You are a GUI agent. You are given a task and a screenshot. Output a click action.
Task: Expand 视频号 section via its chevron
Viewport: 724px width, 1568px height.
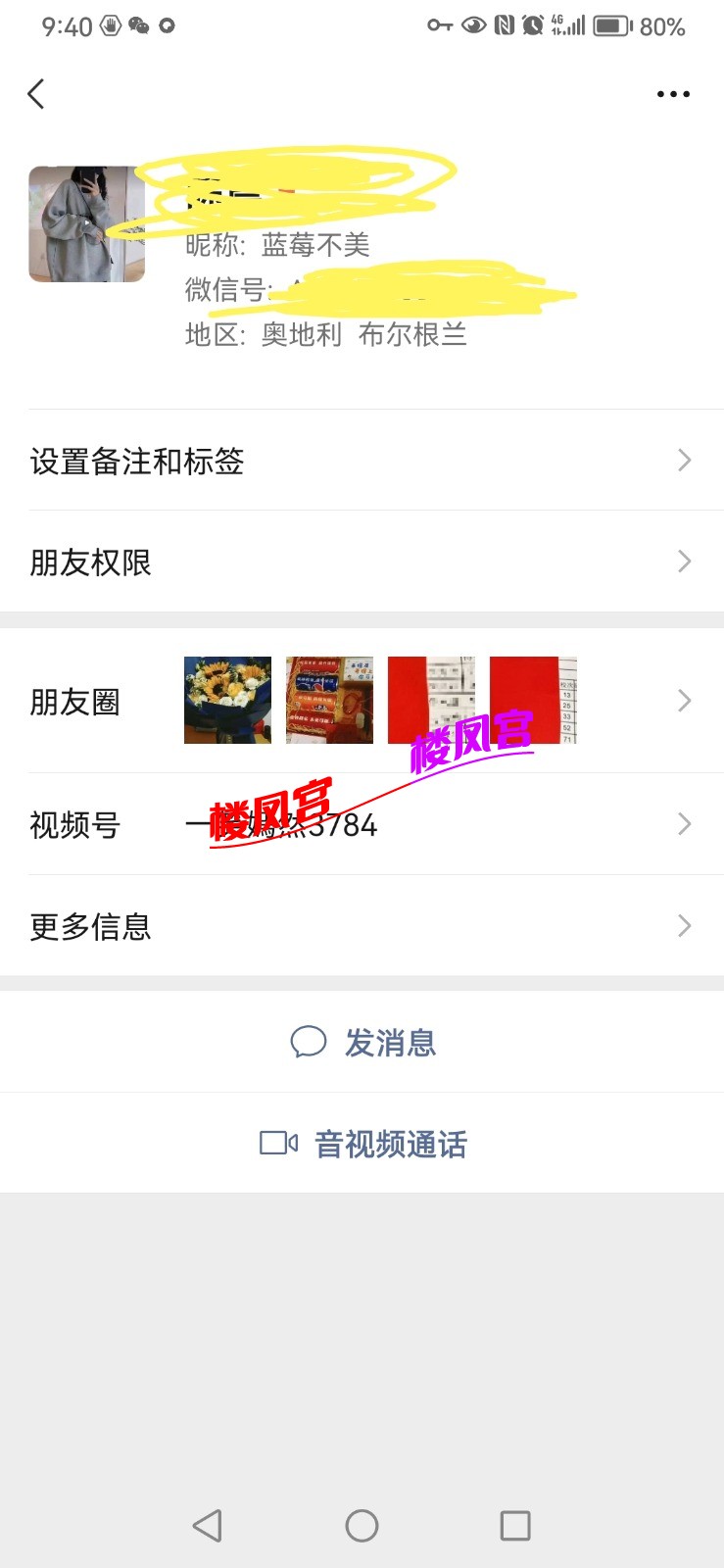click(x=684, y=824)
